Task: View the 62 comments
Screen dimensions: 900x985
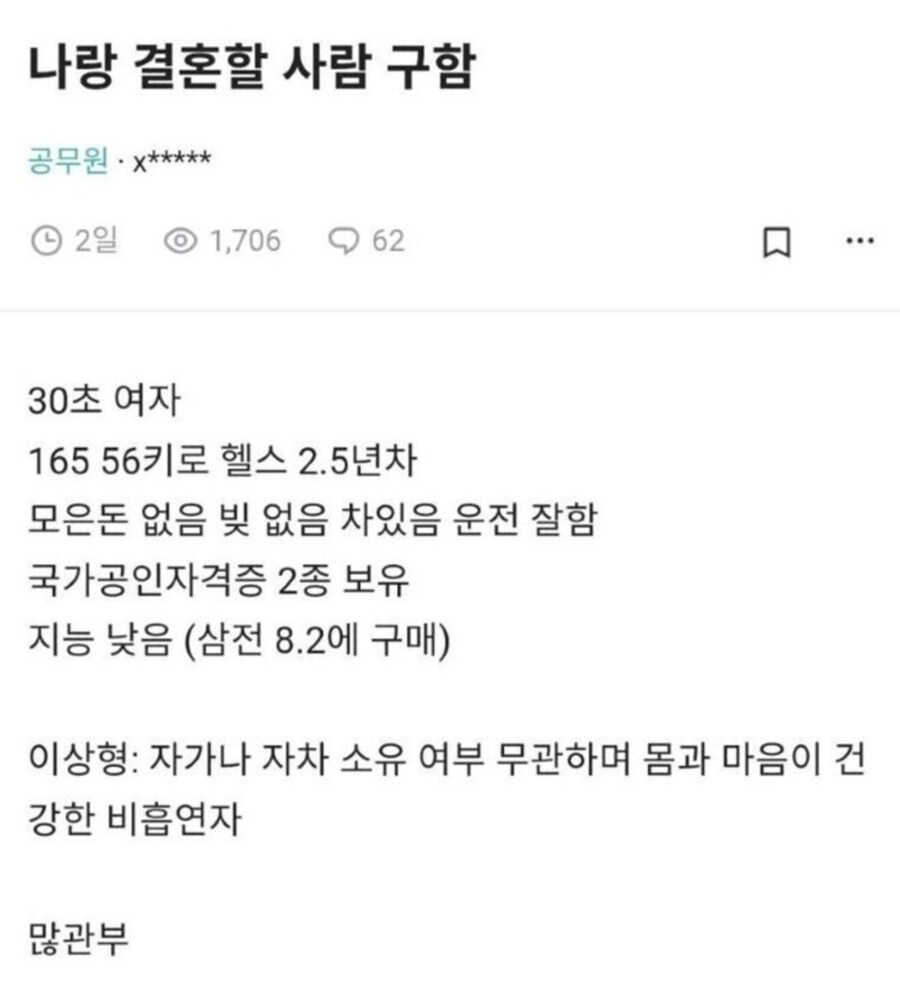Action: [x=367, y=241]
